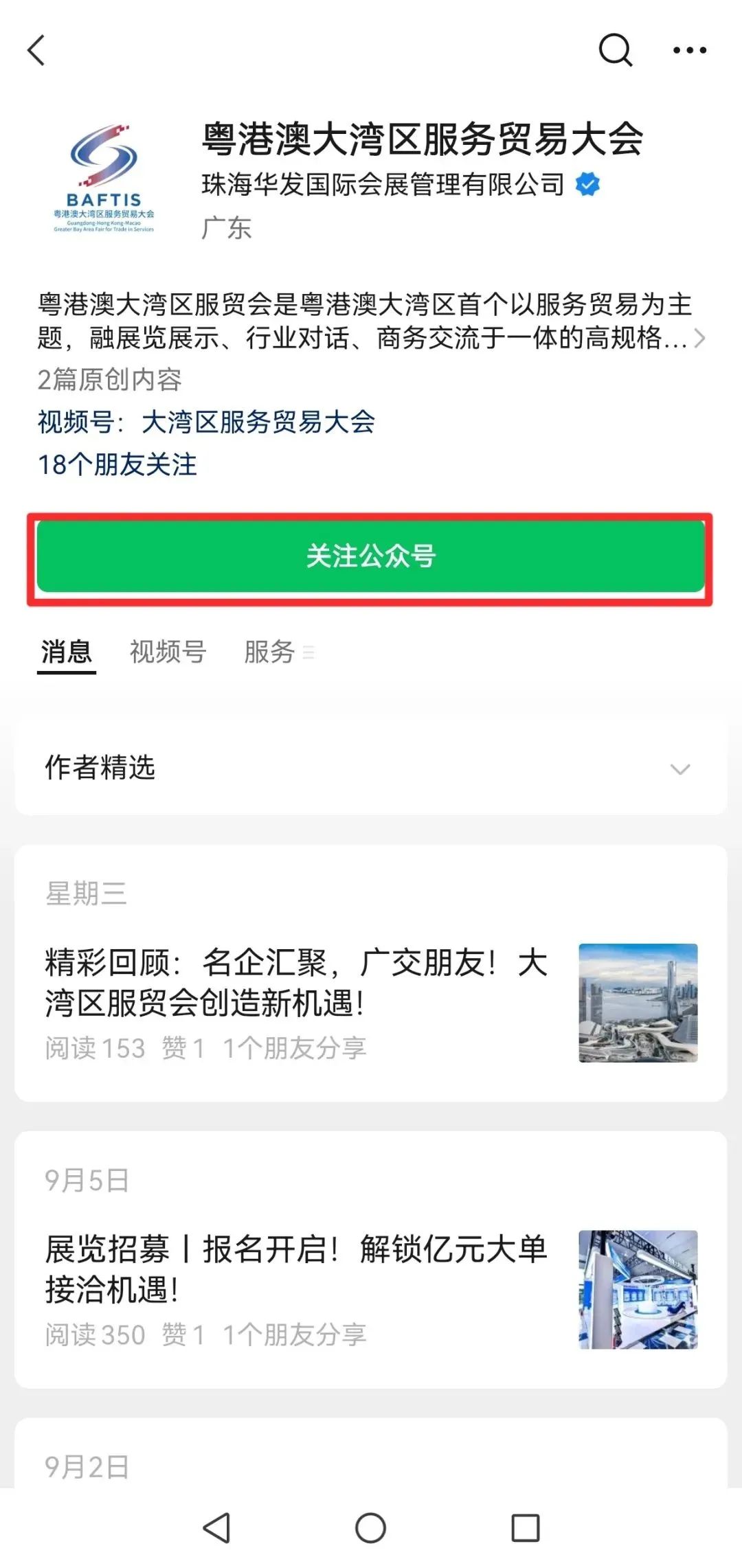The height and width of the screenshot is (1568, 742).
Task: Open the search icon
Action: click(x=616, y=50)
